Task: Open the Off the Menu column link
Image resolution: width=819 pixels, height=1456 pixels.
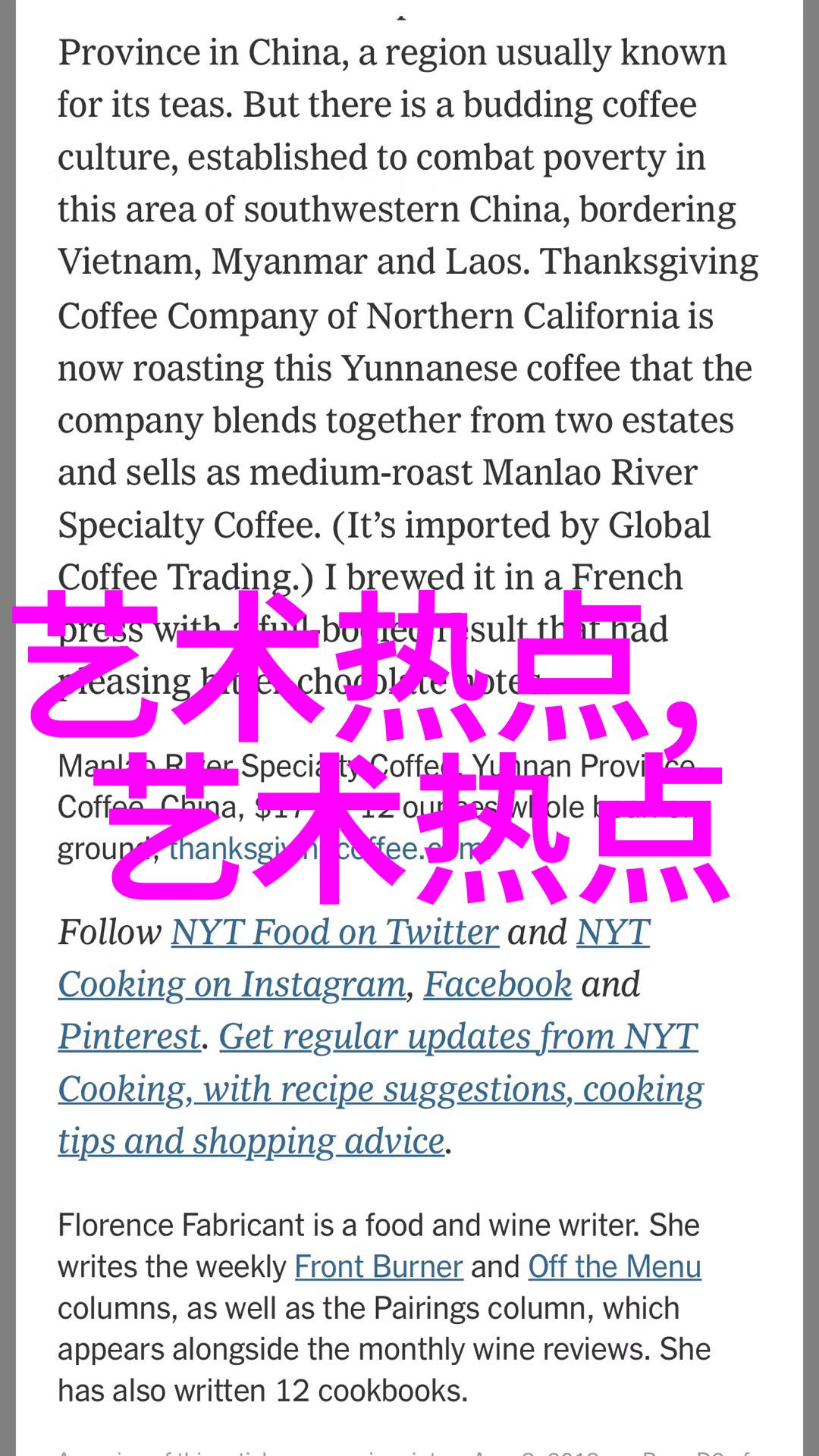Action: coord(614,1266)
